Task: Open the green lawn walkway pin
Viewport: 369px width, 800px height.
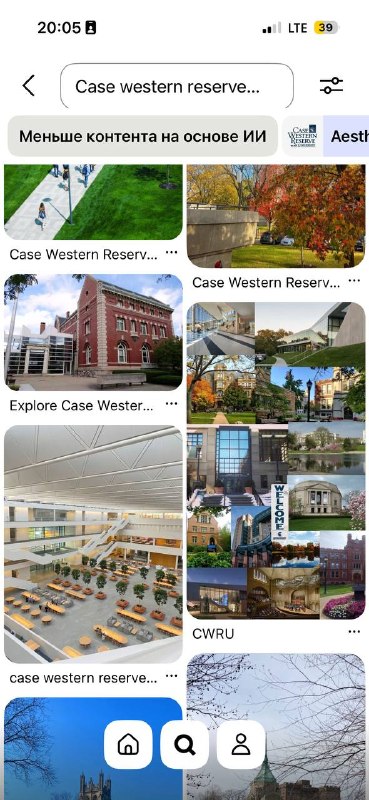Action: click(93, 202)
